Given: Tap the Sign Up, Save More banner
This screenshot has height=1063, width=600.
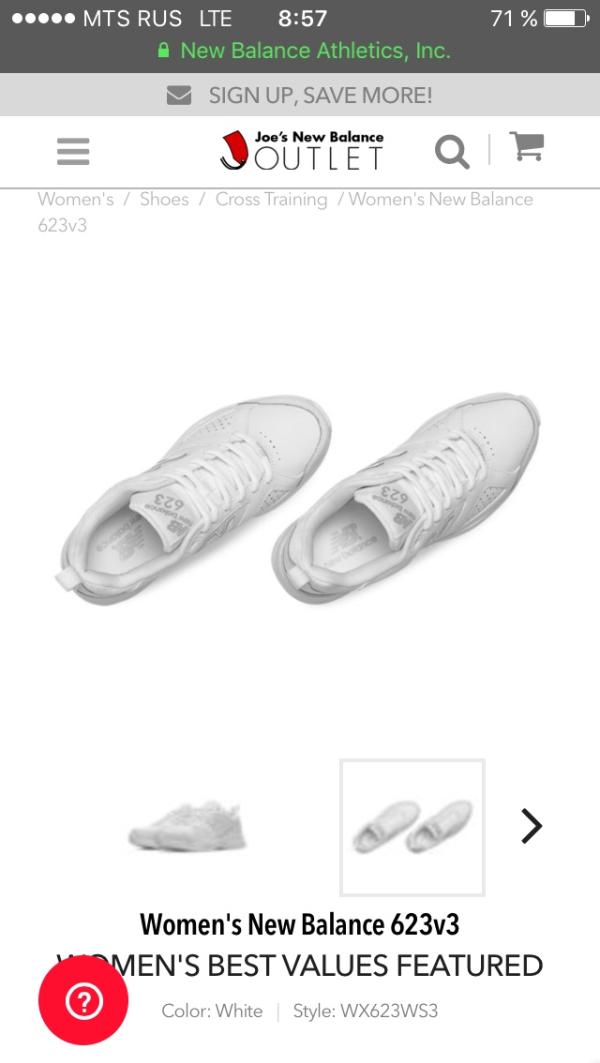Looking at the screenshot, I should tap(300, 95).
